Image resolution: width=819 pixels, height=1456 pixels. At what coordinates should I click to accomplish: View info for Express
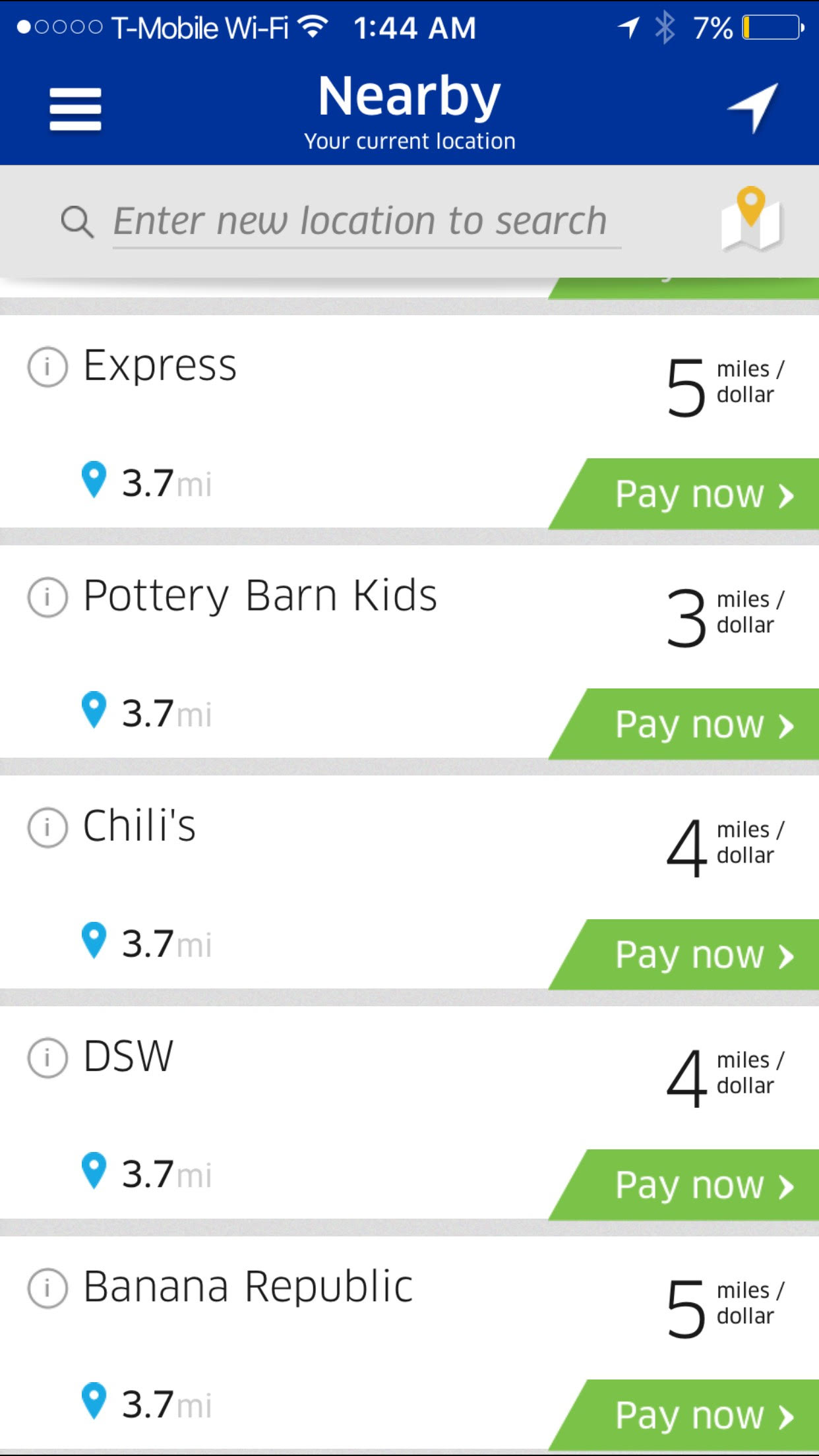click(47, 367)
